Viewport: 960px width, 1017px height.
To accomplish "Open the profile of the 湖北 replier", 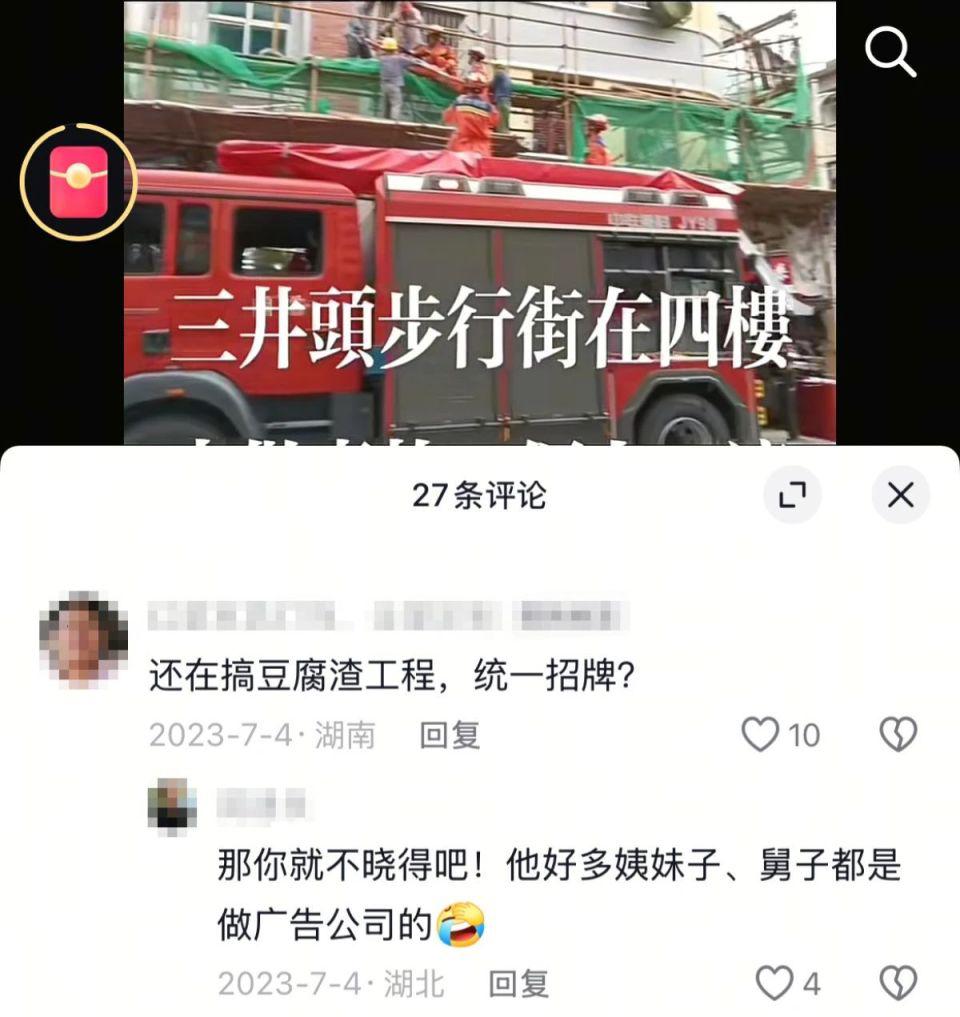I will click(172, 806).
